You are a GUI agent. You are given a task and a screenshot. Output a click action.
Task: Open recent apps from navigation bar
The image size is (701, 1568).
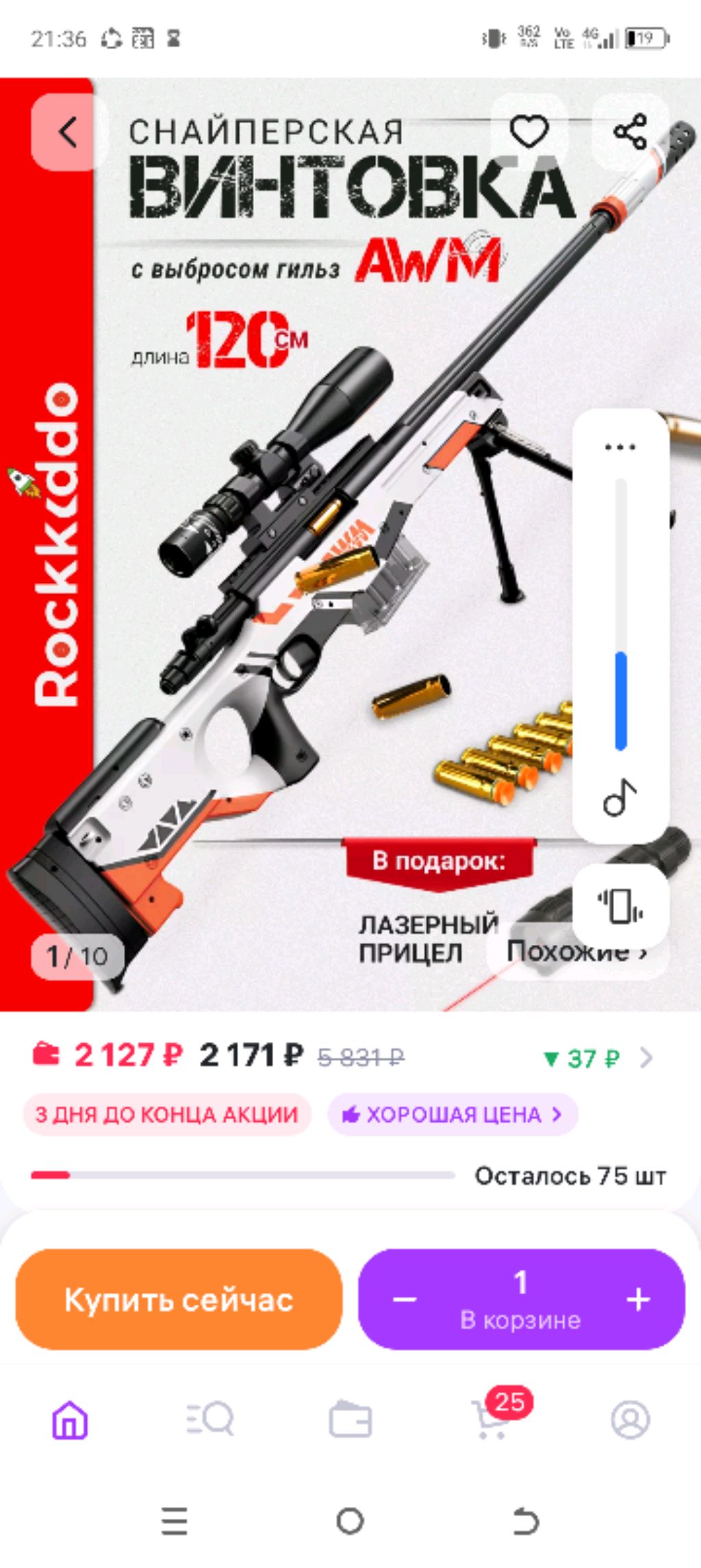(175, 1521)
